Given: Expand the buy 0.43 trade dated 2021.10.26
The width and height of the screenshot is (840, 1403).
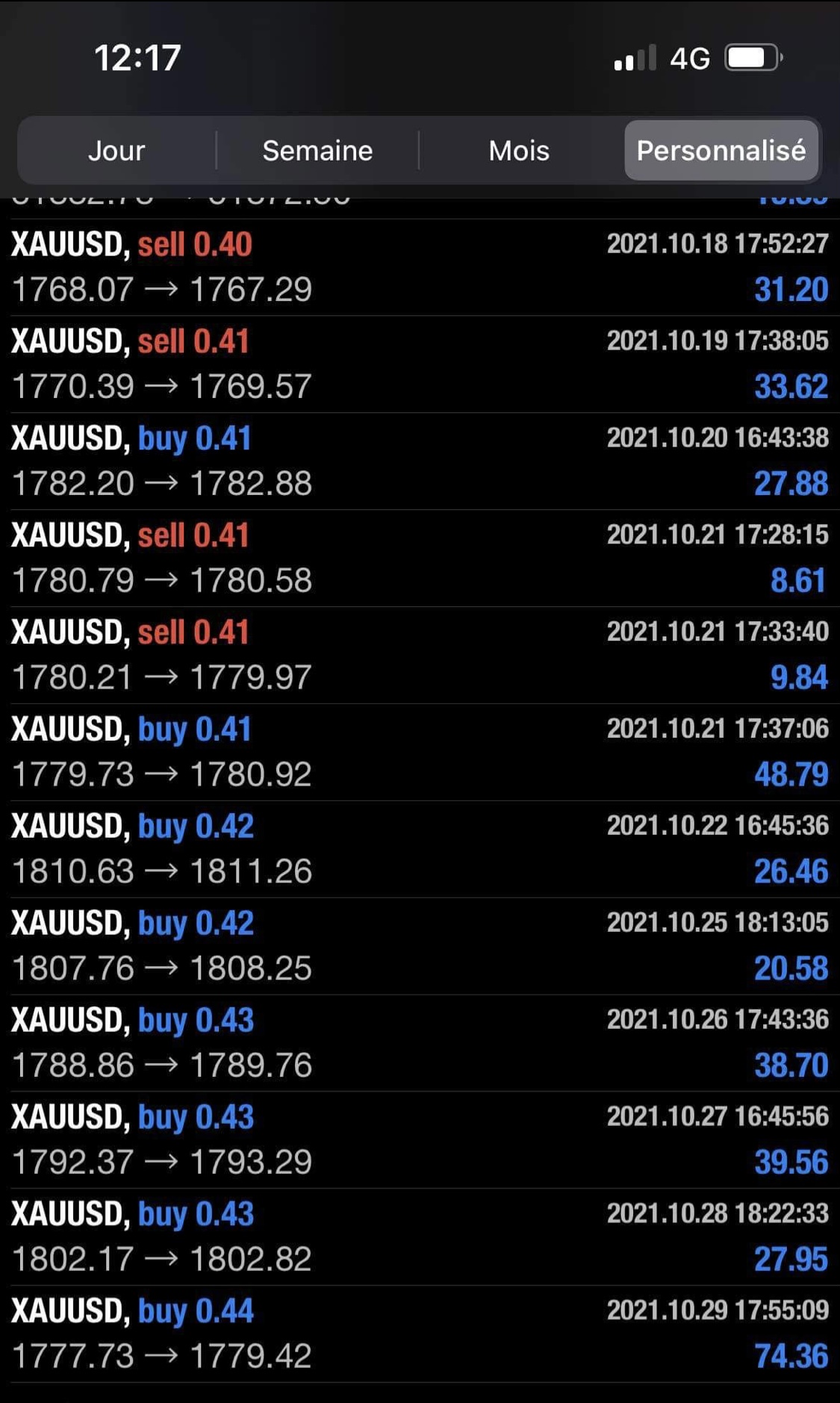Looking at the screenshot, I should tap(420, 1043).
